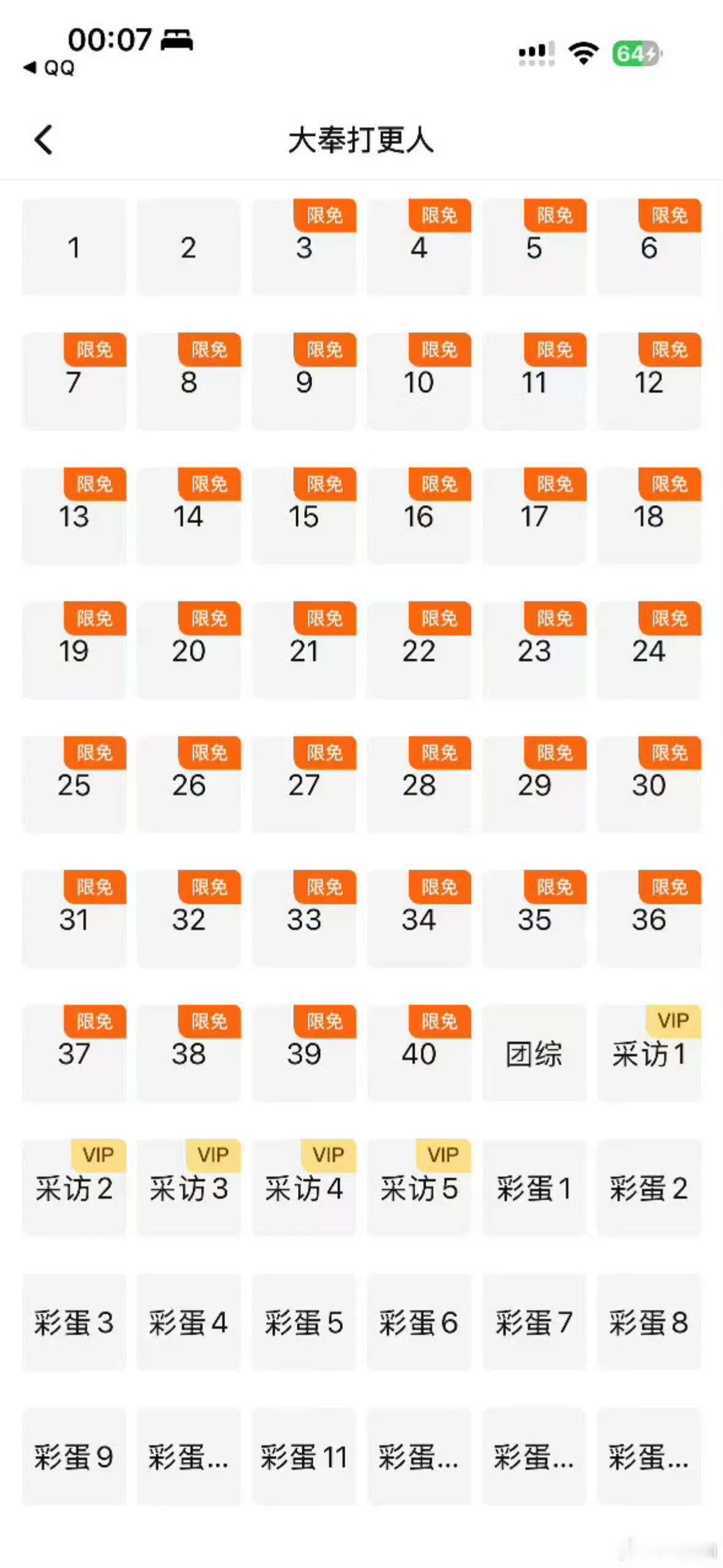Open episode 1
The height and width of the screenshot is (1568, 723).
(x=74, y=248)
